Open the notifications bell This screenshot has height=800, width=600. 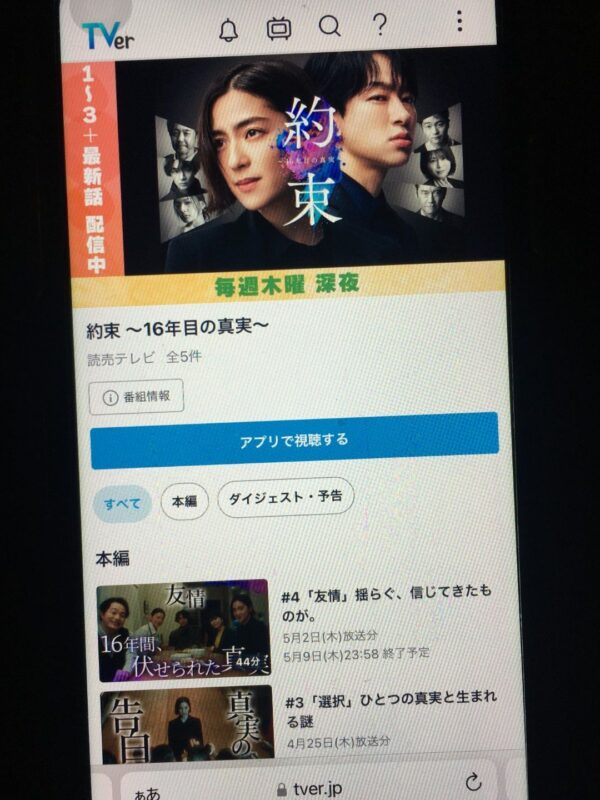coord(229,27)
